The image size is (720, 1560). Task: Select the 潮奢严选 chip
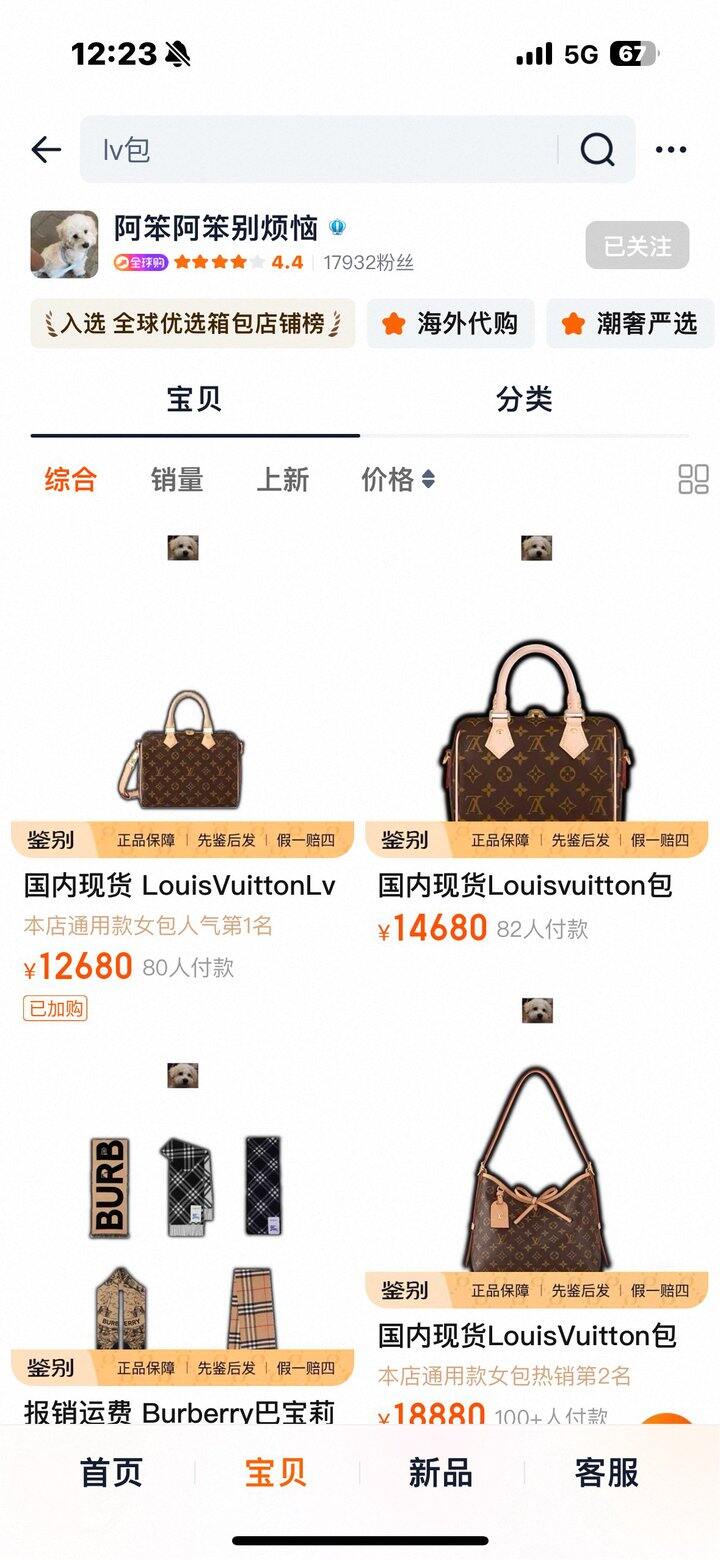(630, 324)
